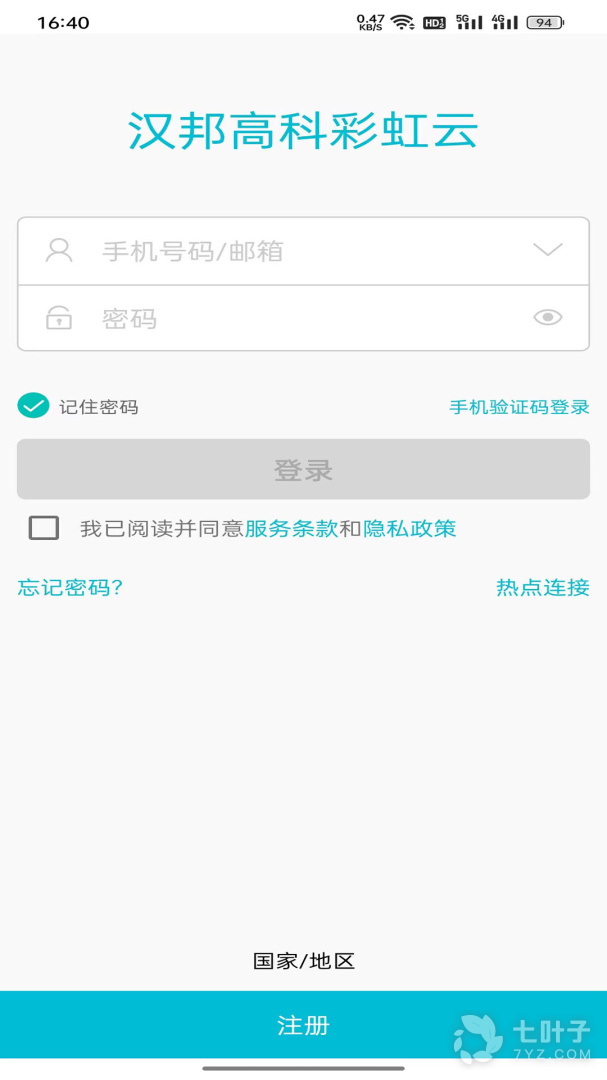Tap the 登录 login button
The width and height of the screenshot is (607, 1080).
click(303, 470)
